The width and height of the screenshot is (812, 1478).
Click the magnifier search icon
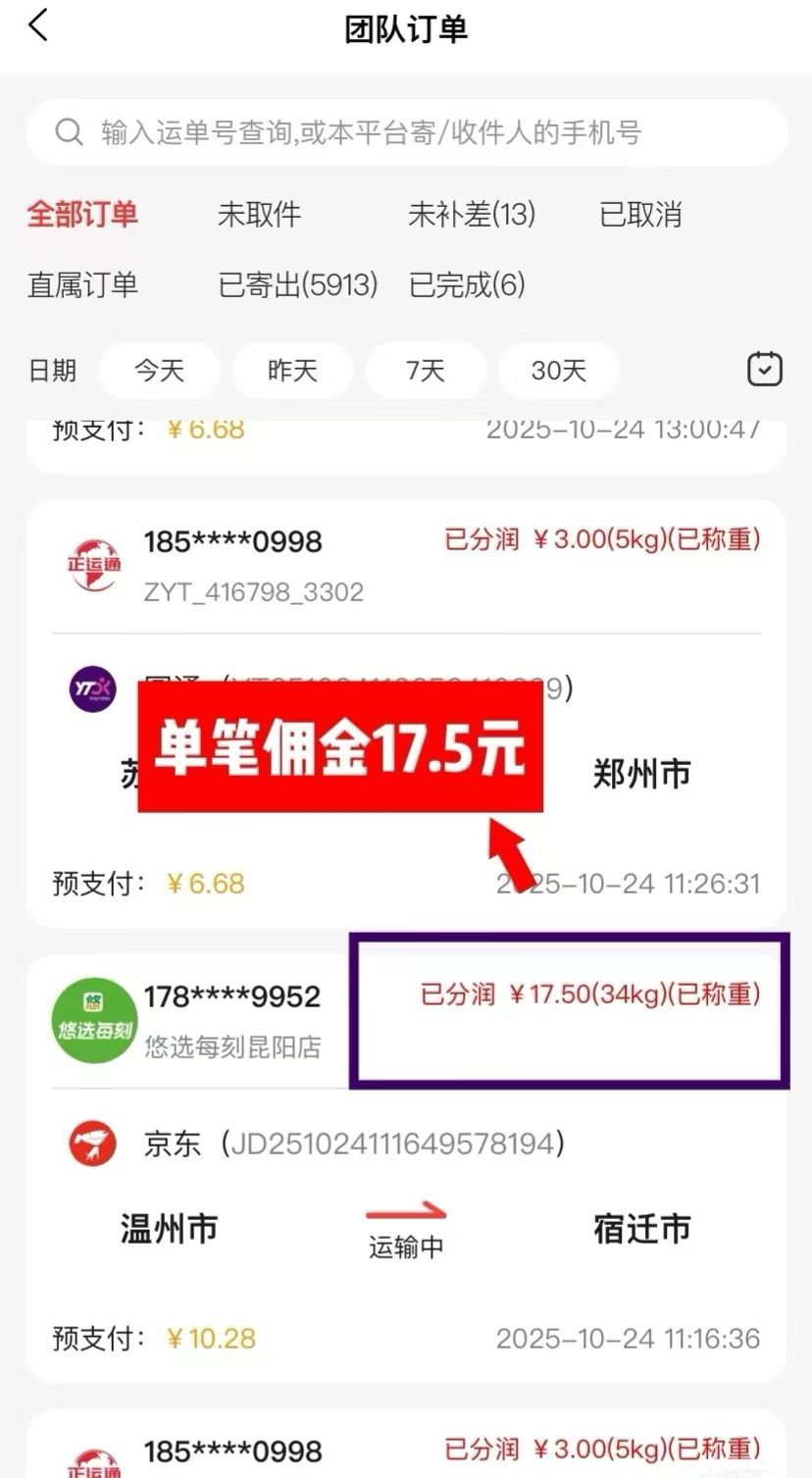pos(69,133)
